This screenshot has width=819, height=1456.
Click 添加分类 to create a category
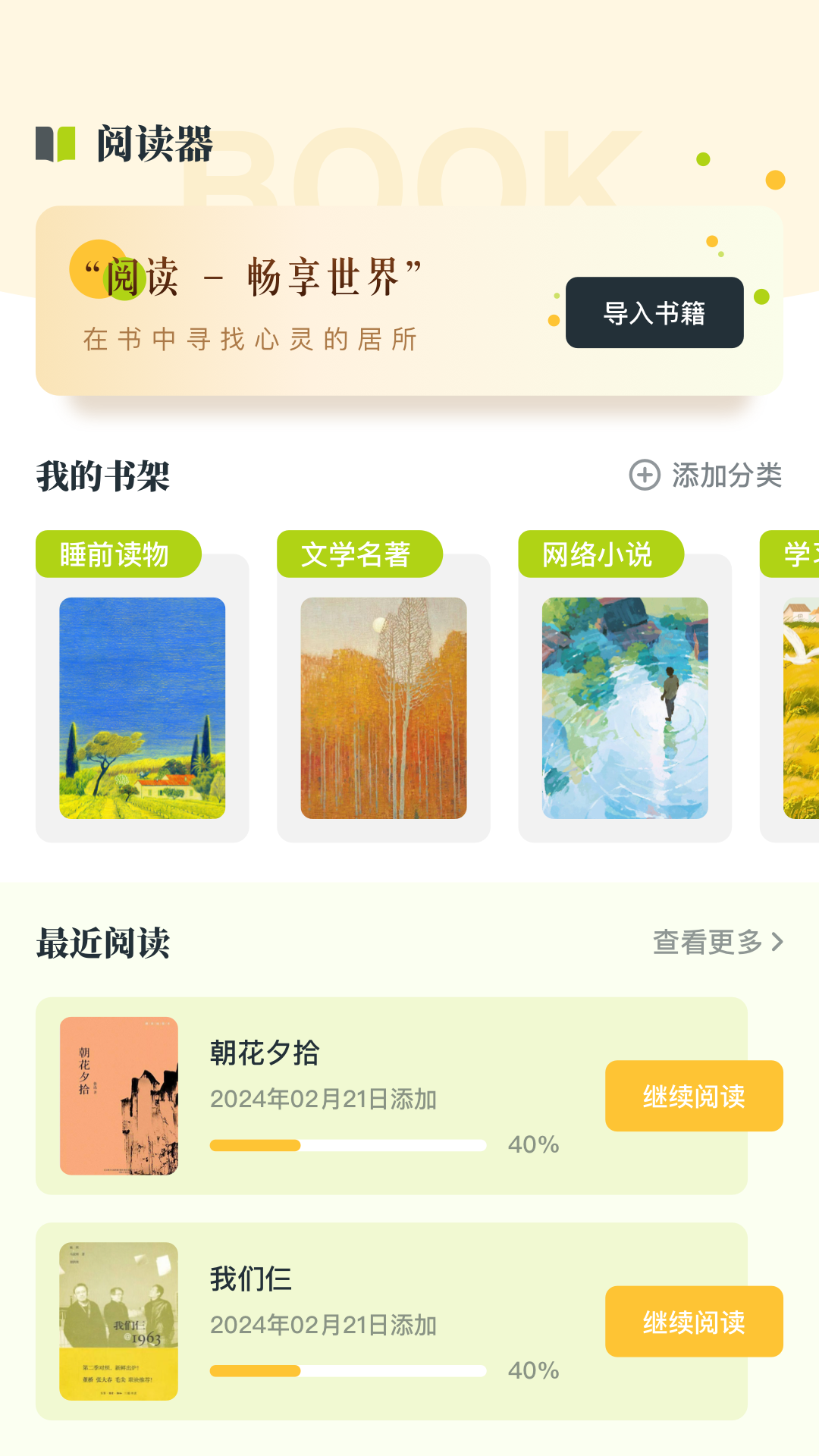pyautogui.click(x=726, y=476)
